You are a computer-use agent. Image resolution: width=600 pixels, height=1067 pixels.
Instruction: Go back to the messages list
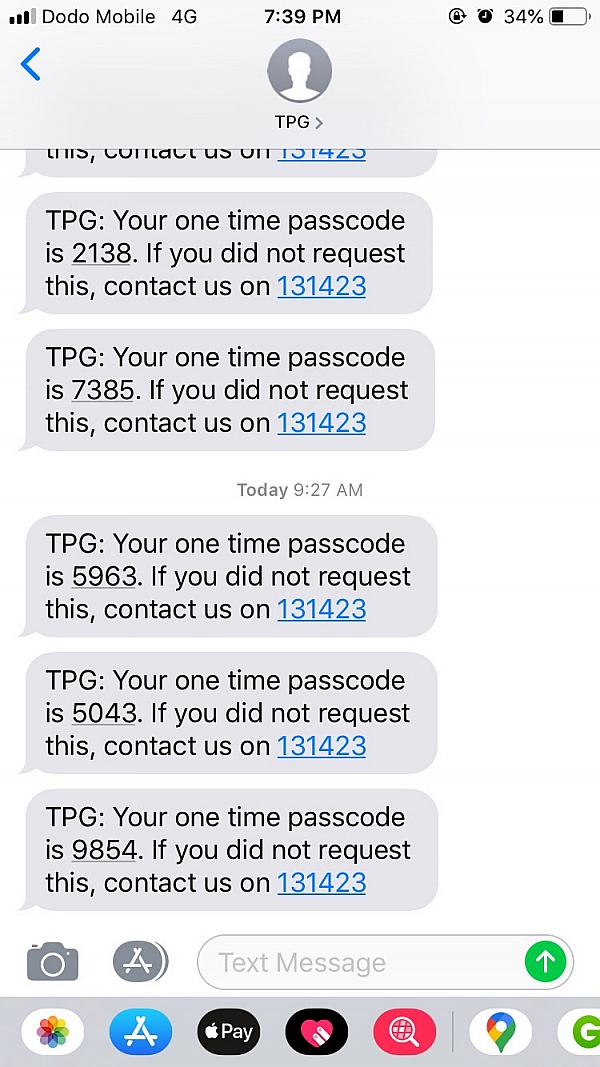(31, 64)
